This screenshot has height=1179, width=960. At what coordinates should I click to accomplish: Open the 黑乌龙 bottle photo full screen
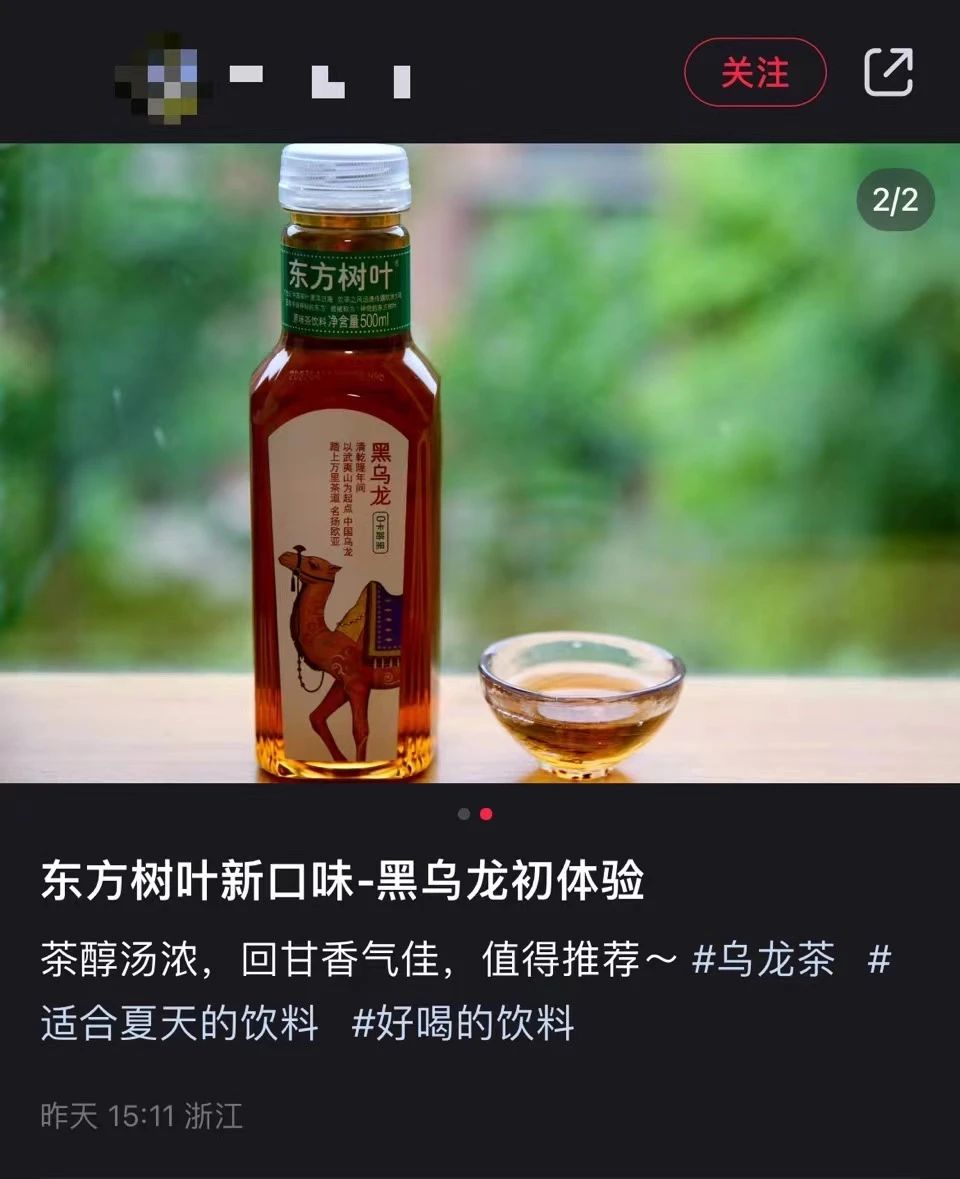pyautogui.click(x=480, y=462)
